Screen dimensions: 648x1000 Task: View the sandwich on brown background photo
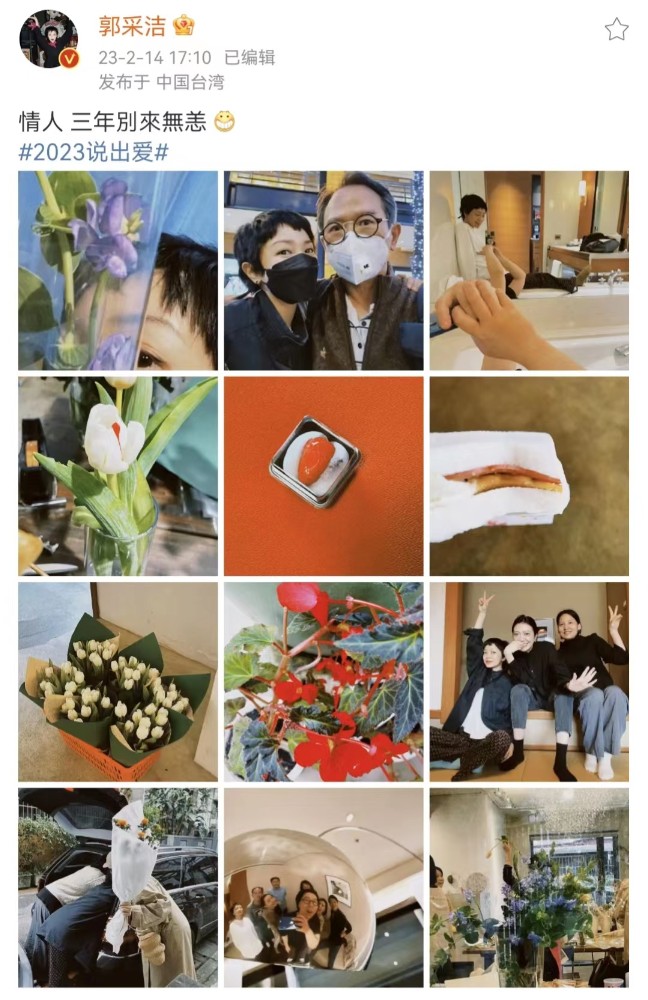click(x=529, y=476)
